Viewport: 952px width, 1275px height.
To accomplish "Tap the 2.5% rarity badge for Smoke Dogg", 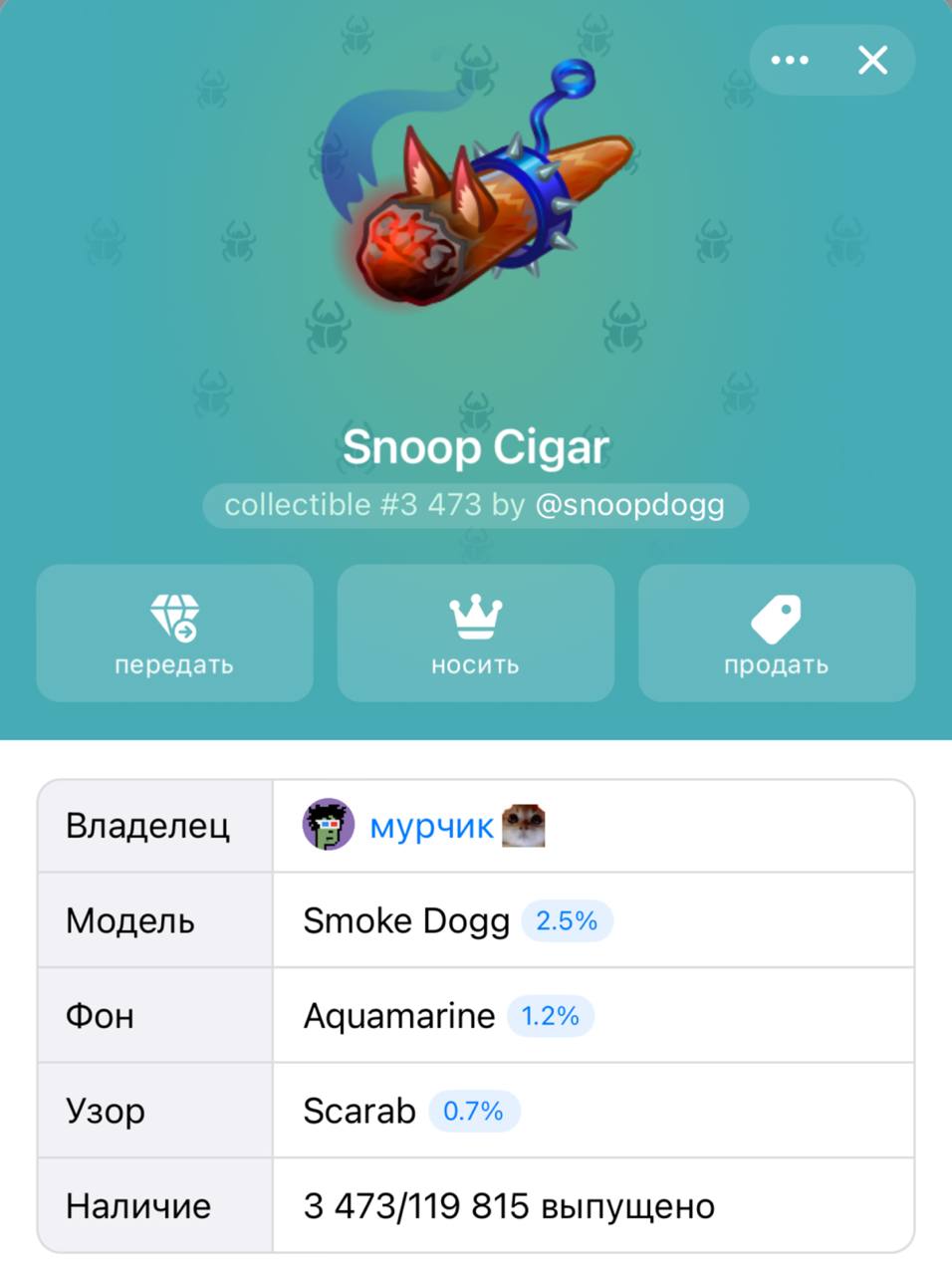I will (566, 921).
